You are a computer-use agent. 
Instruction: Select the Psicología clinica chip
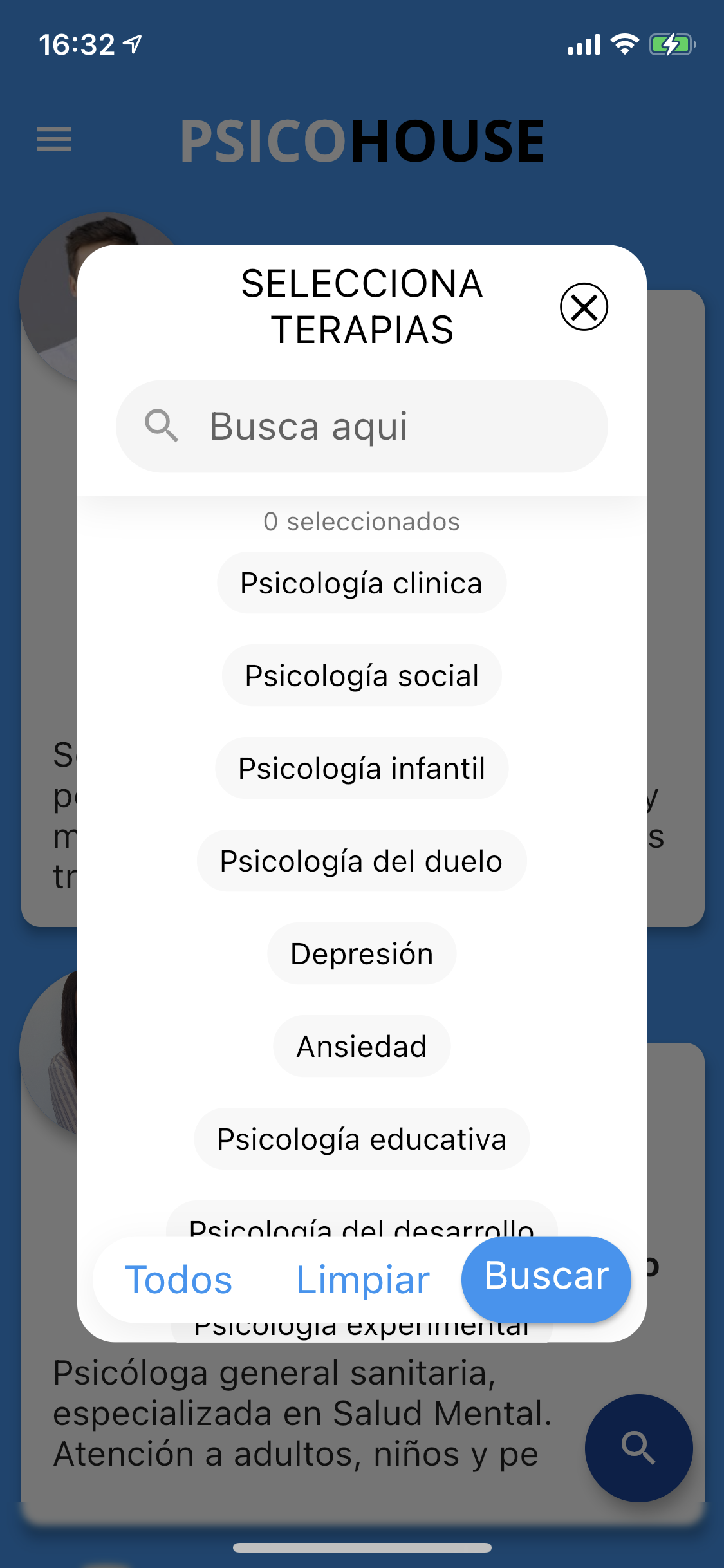coord(362,583)
